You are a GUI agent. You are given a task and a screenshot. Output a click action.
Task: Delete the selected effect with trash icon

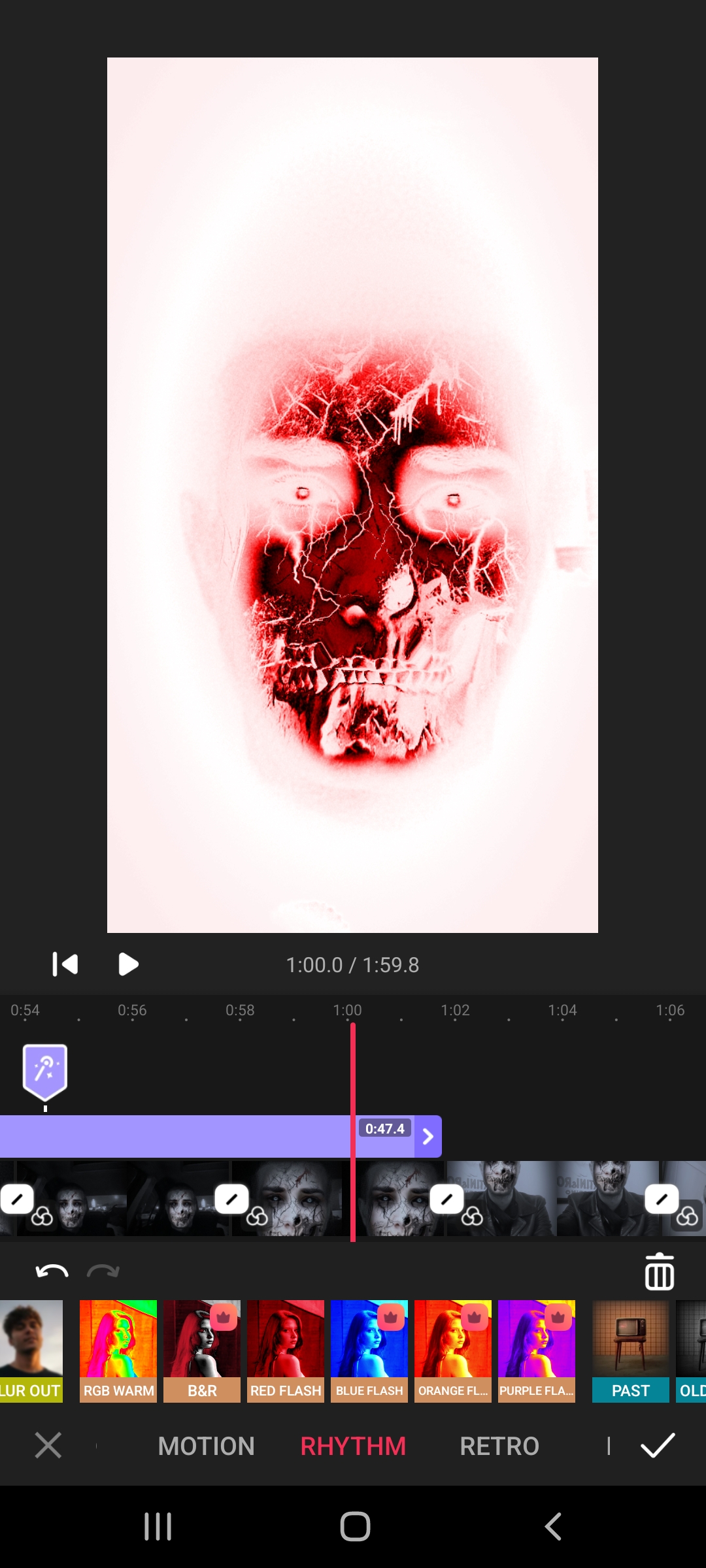click(x=659, y=1271)
